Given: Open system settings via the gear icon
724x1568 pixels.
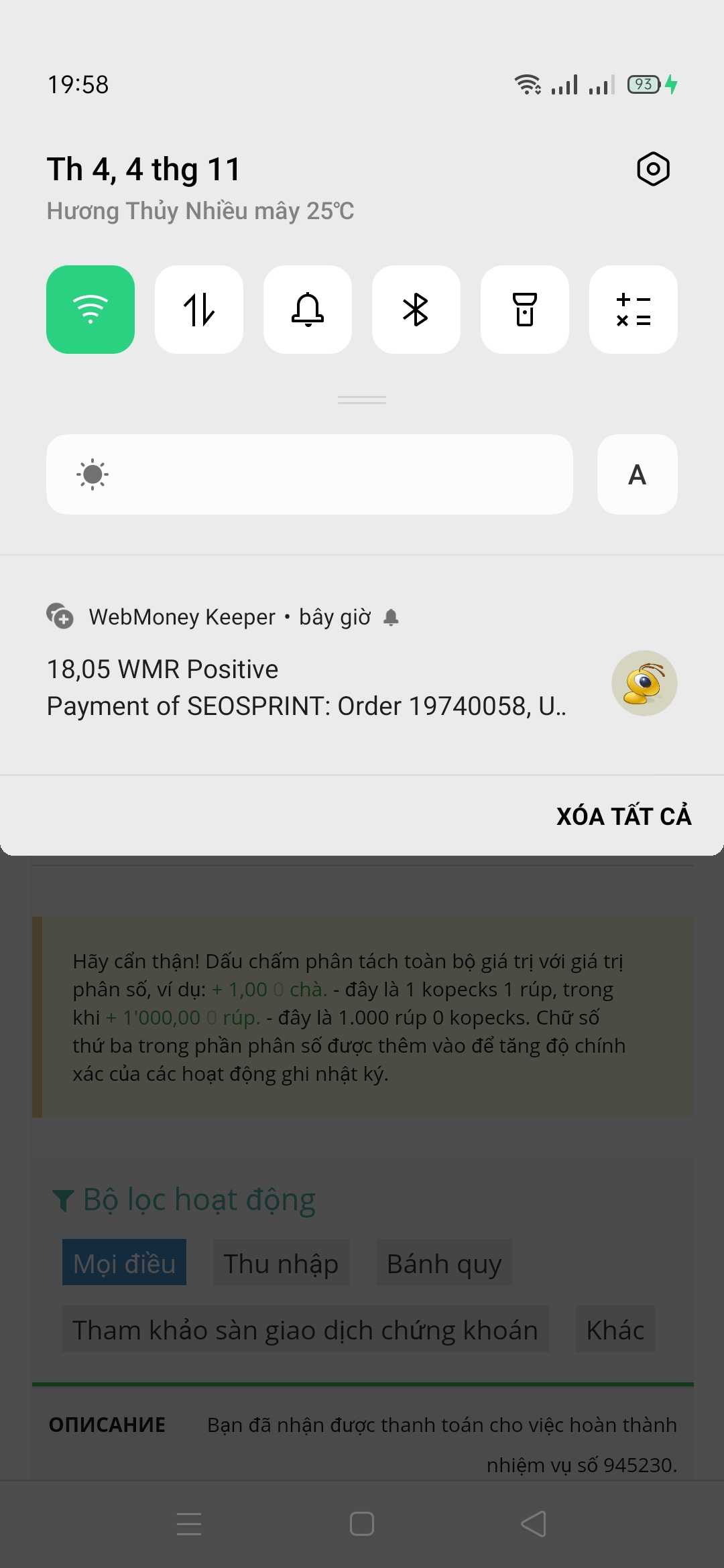Looking at the screenshot, I should tap(653, 169).
